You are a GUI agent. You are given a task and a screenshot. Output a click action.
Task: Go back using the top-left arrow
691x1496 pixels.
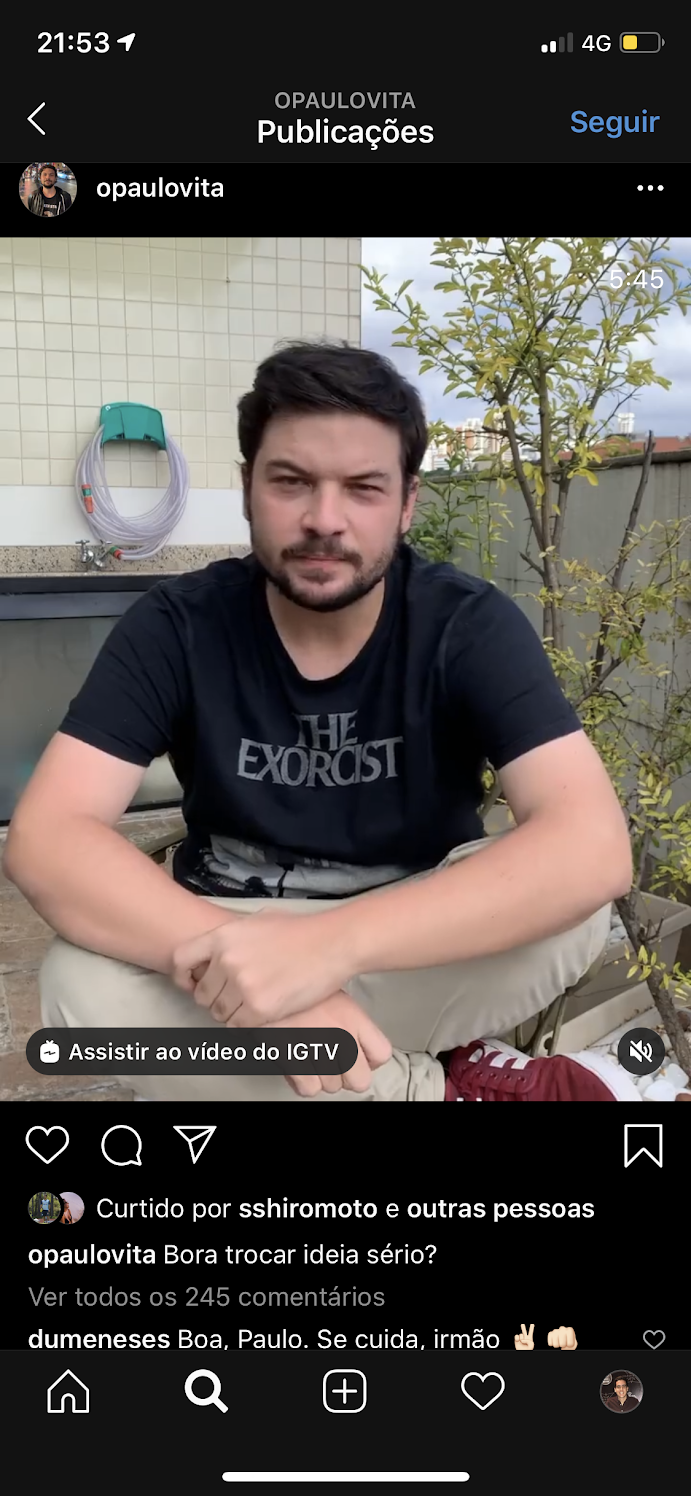coord(37,119)
